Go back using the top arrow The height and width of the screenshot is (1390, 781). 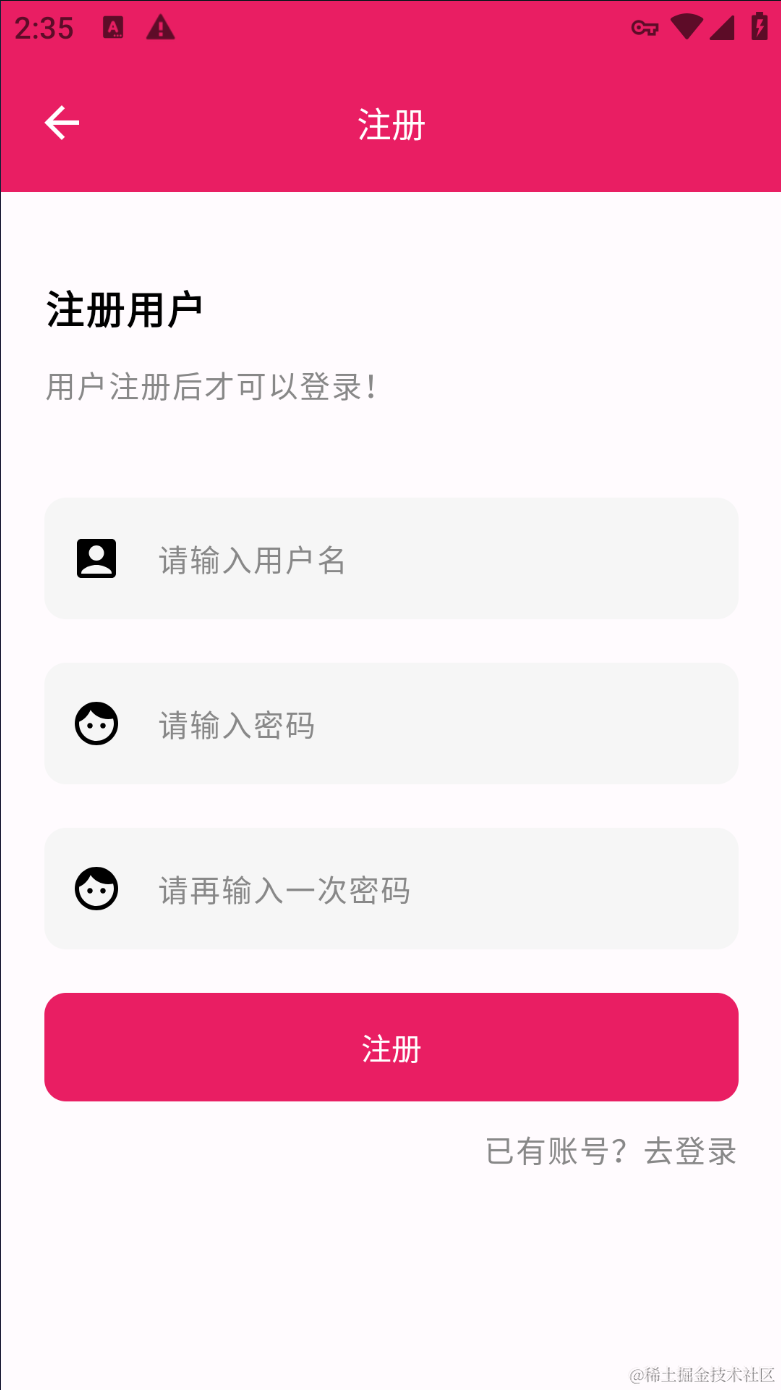pyautogui.click(x=62, y=123)
